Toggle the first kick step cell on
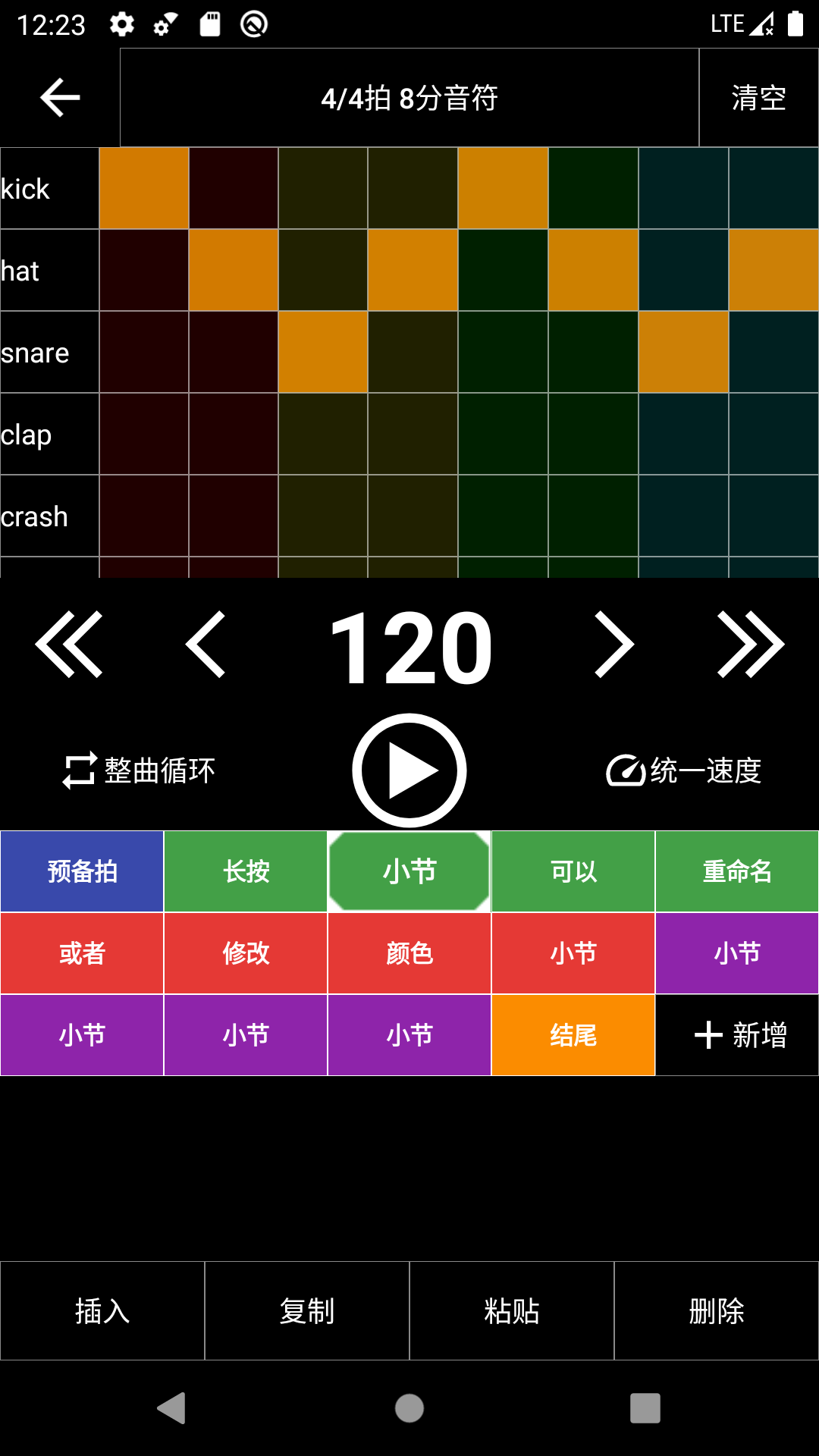 point(146,187)
